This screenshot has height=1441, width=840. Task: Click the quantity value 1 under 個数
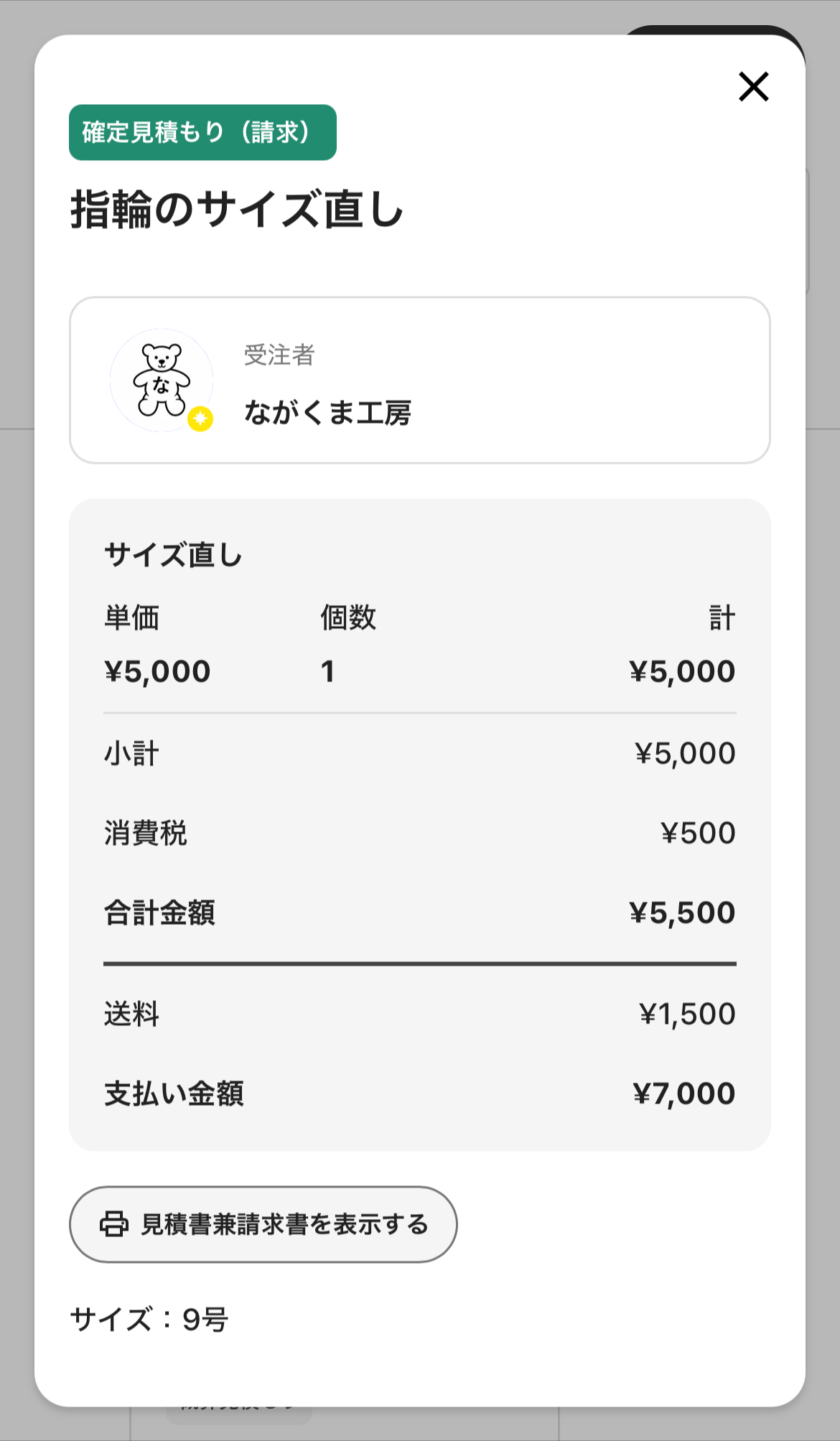click(x=327, y=671)
